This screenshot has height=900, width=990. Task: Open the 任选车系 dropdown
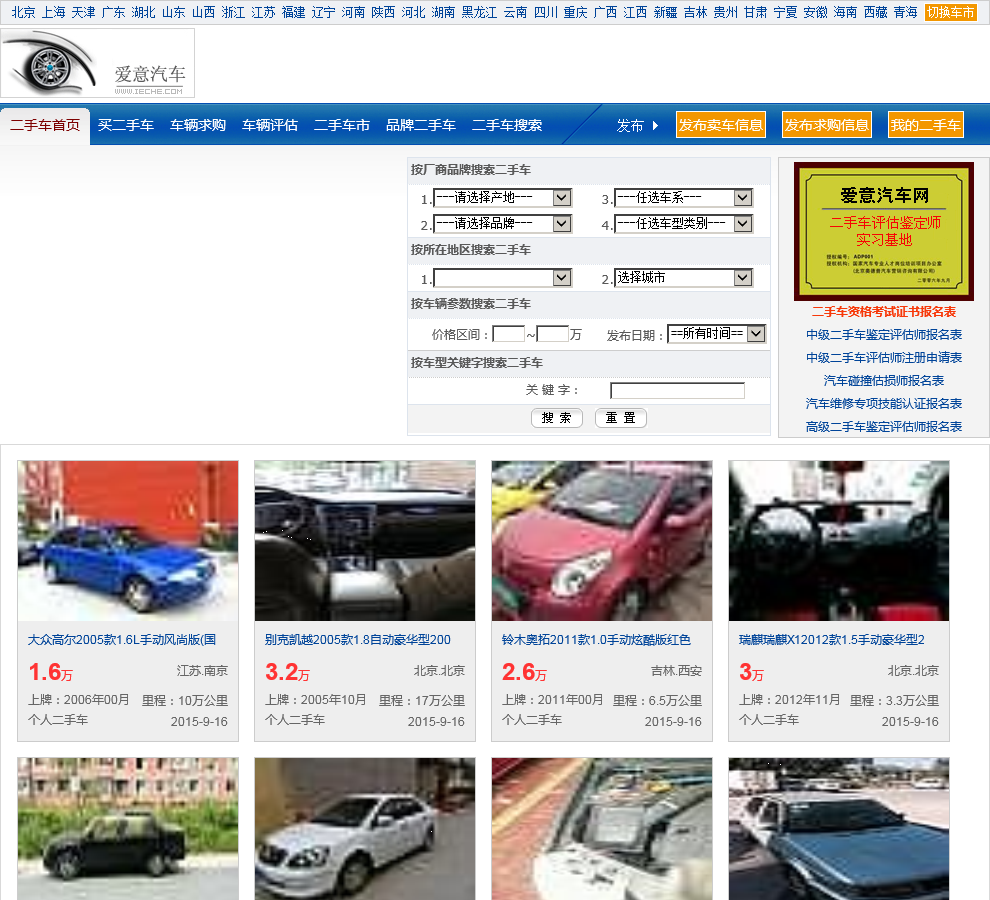coord(682,198)
